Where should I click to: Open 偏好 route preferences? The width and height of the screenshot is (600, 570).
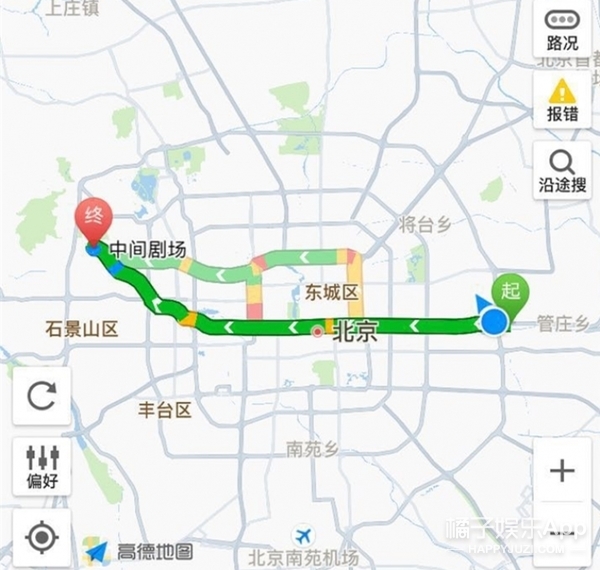pyautogui.click(x=41, y=467)
